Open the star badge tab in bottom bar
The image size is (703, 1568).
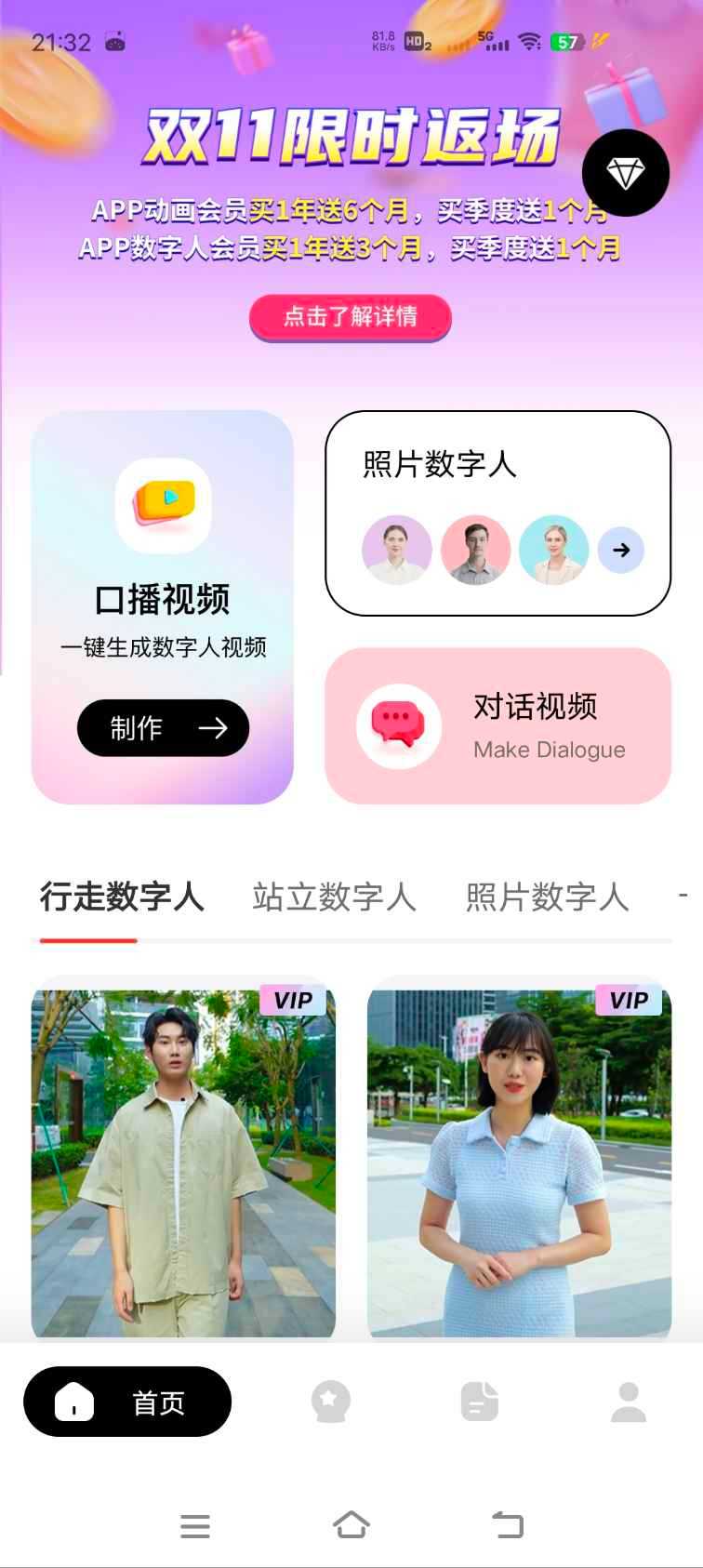330,1402
